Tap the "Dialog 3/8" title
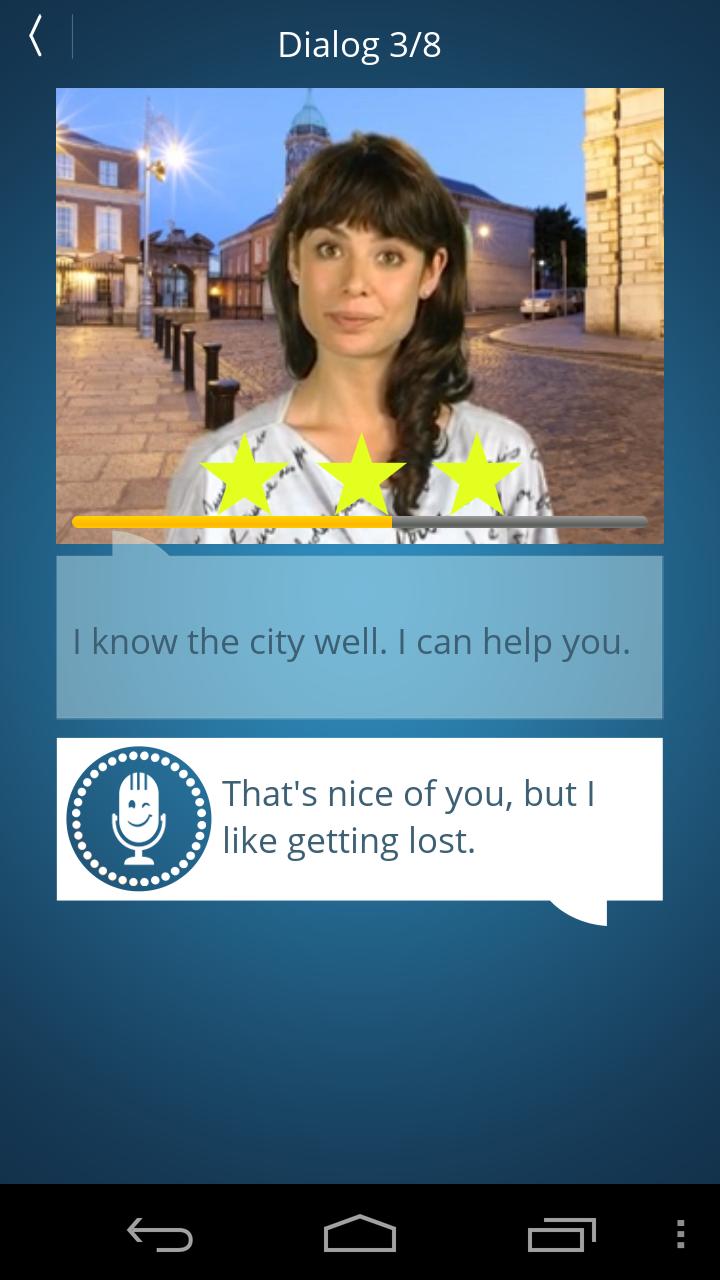 pos(360,44)
